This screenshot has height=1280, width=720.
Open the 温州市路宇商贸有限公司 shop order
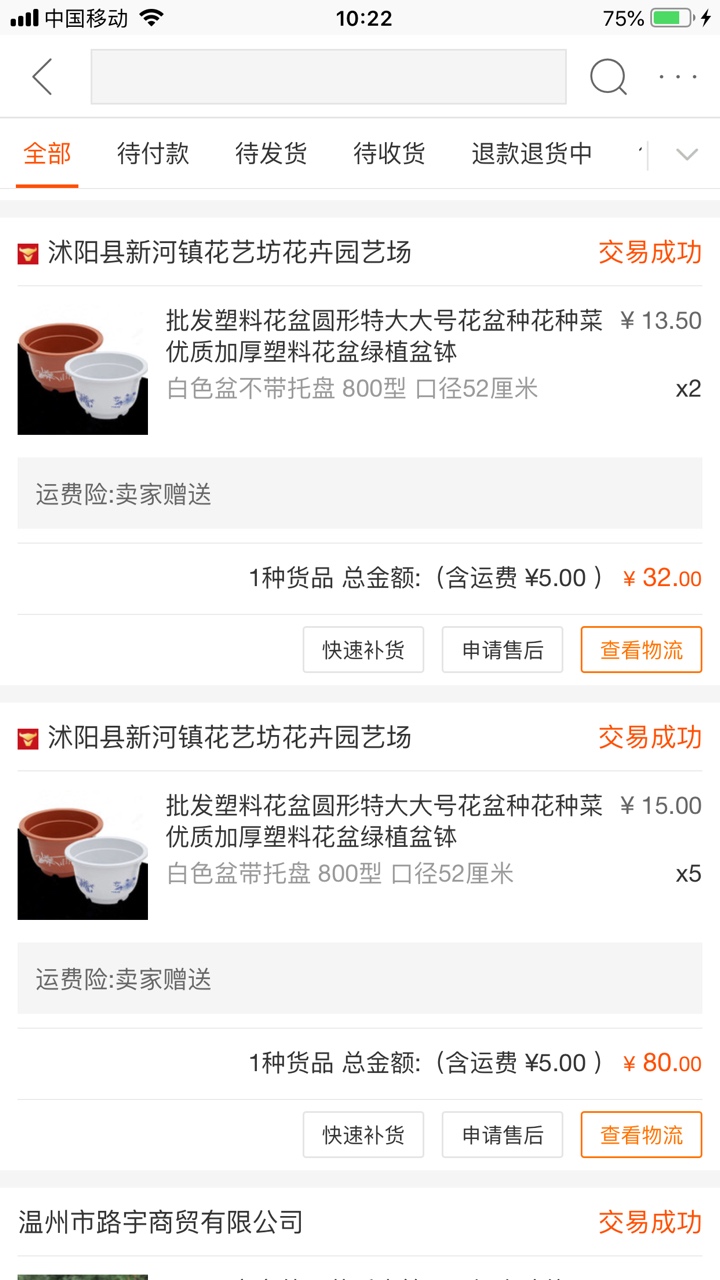[x=160, y=1222]
